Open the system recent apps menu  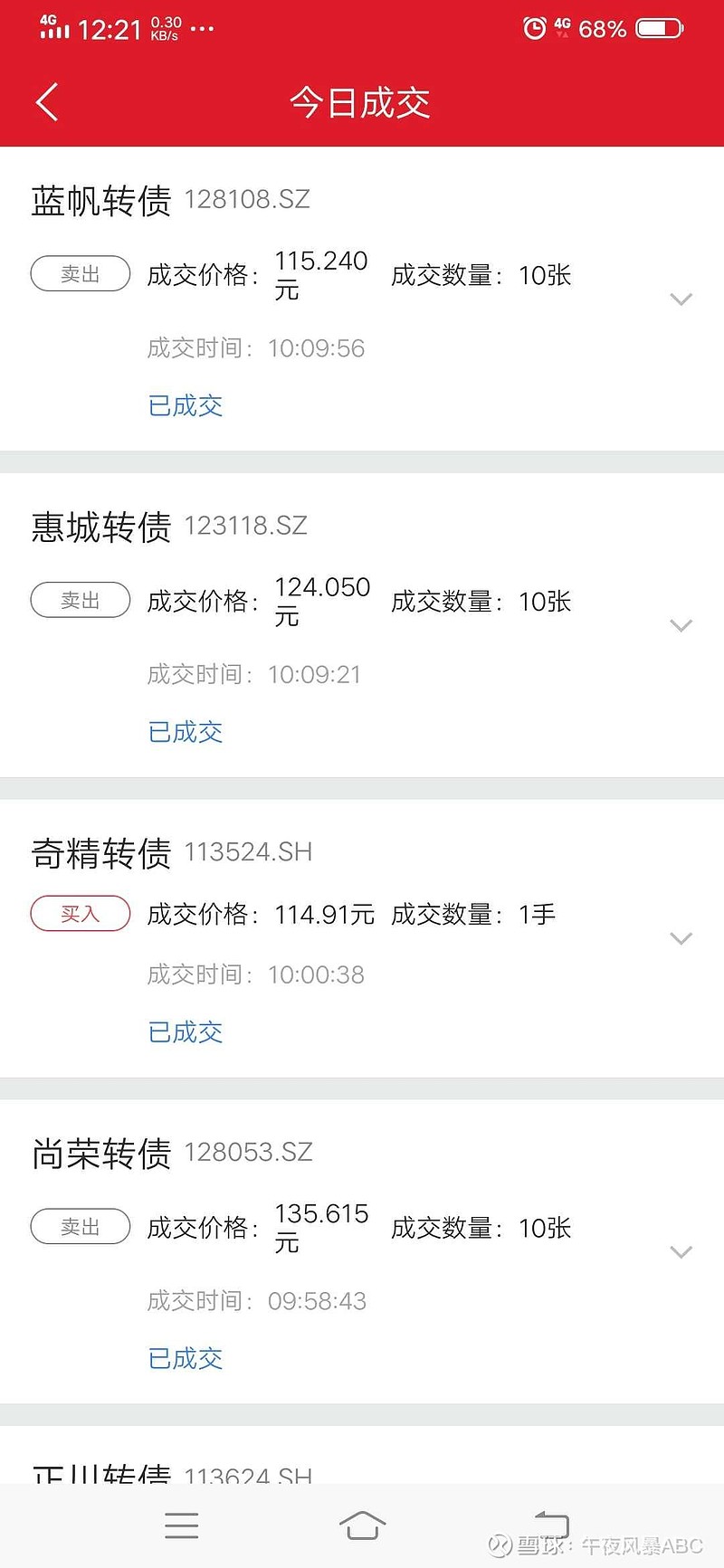pos(182,1525)
